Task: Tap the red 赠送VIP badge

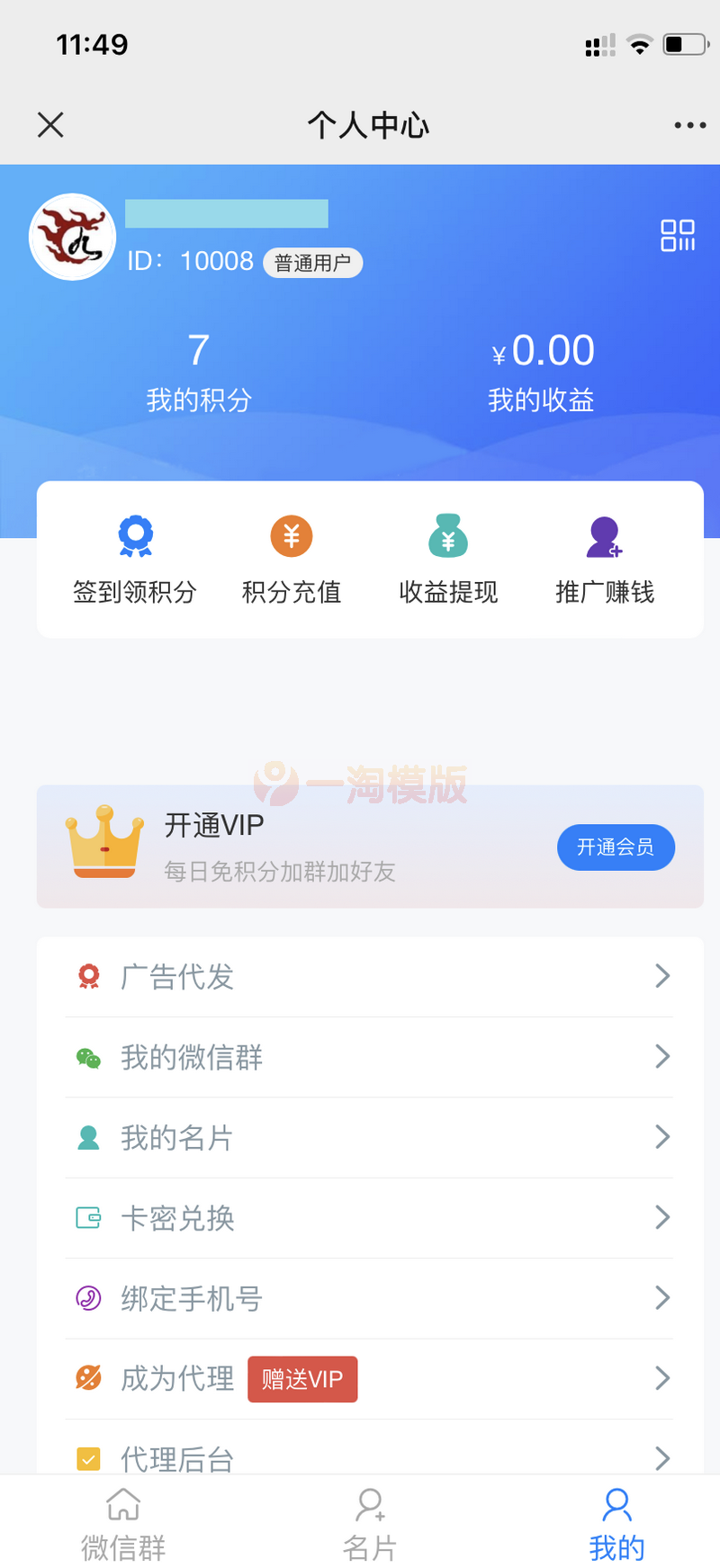Action: (x=302, y=1378)
